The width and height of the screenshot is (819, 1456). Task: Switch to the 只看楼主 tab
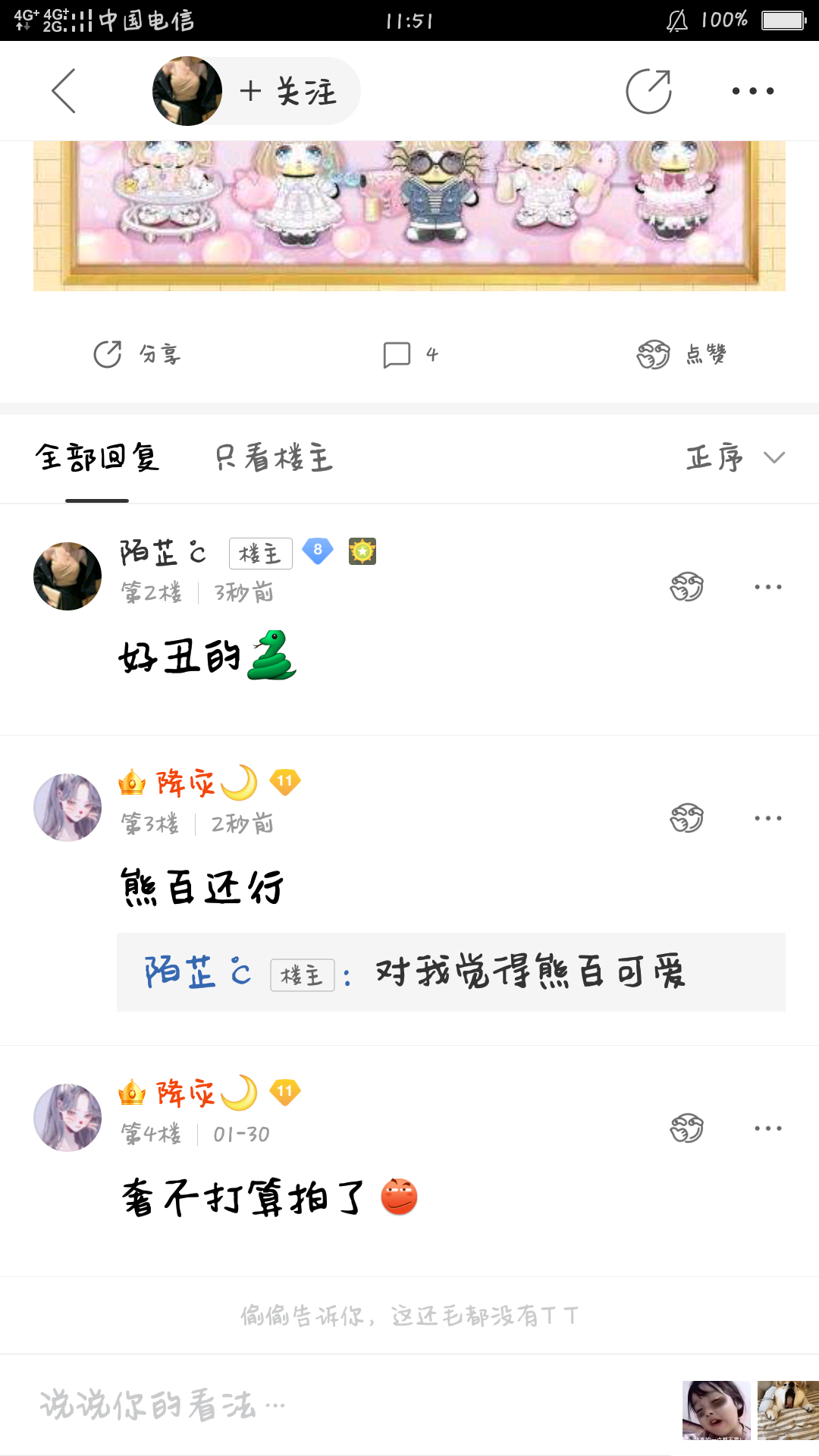(274, 458)
